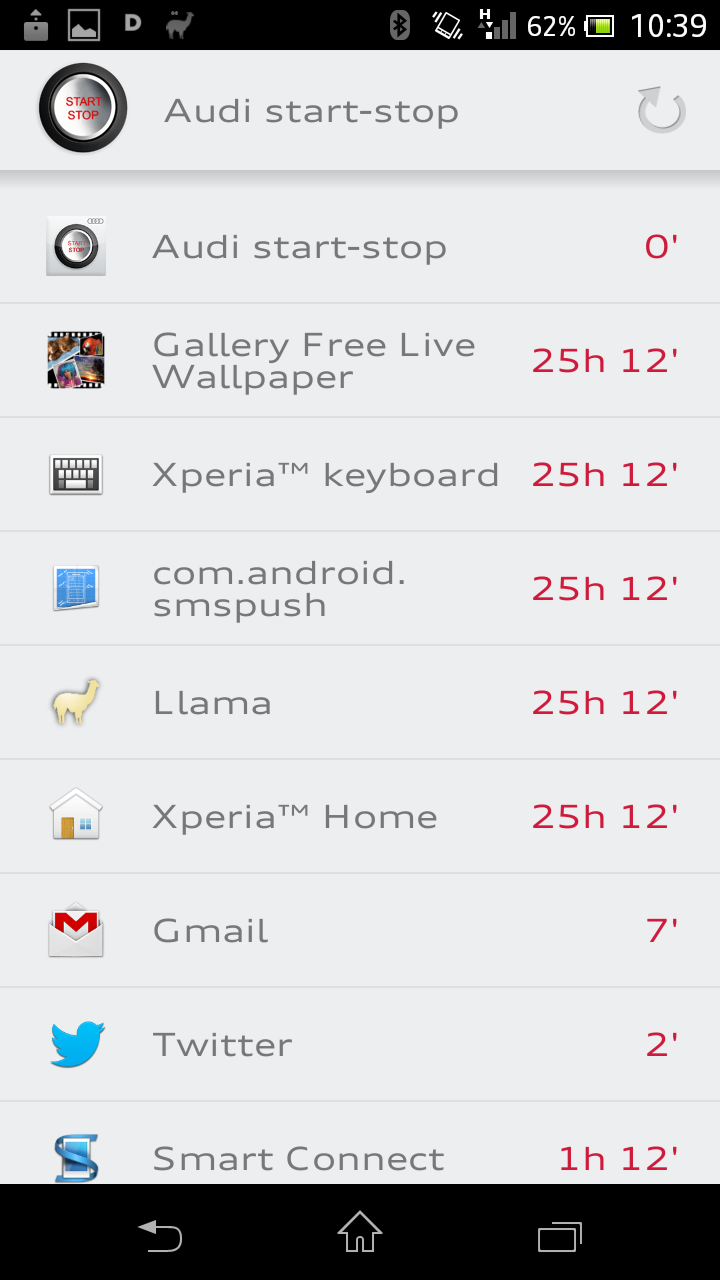The width and height of the screenshot is (720, 1280).
Task: Open the Smart Connect entry
Action: coord(360,1143)
